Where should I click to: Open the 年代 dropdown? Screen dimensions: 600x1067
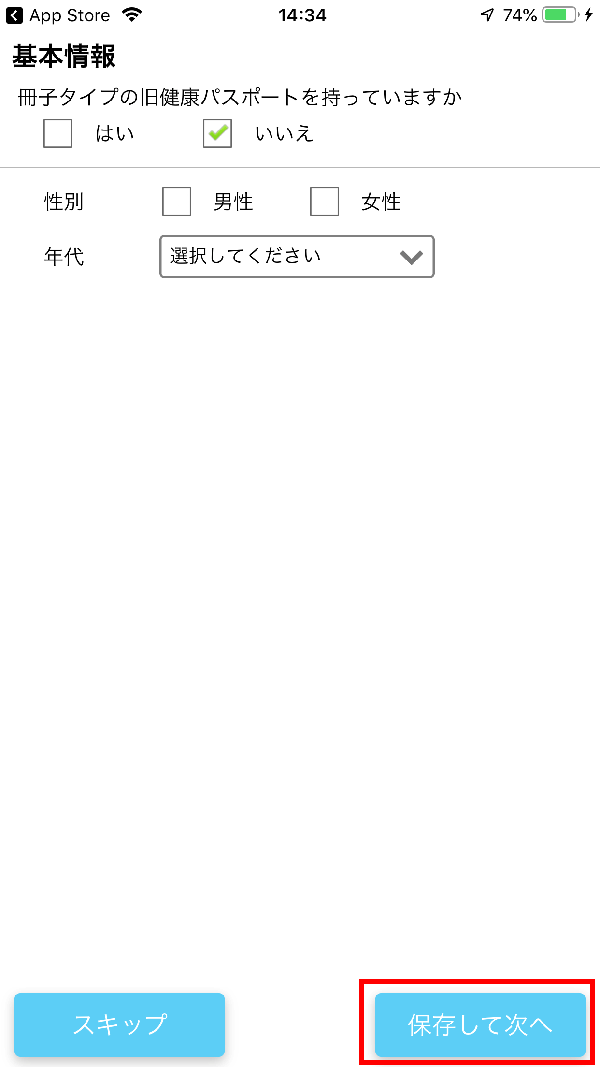[x=296, y=256]
